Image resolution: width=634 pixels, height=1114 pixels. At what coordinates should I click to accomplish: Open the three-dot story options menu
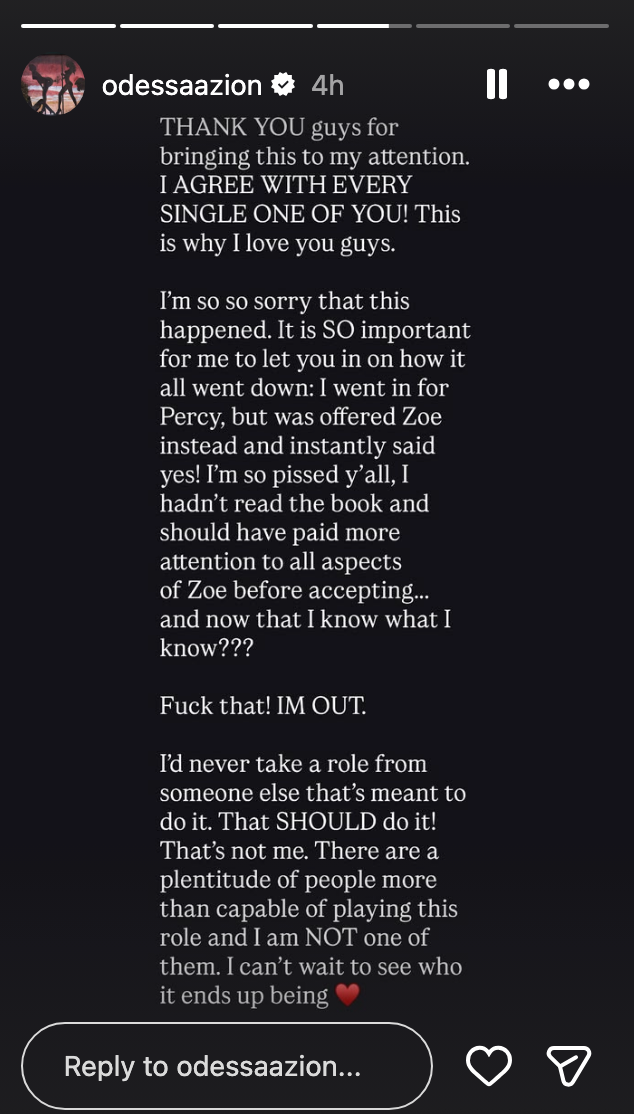[x=569, y=85]
